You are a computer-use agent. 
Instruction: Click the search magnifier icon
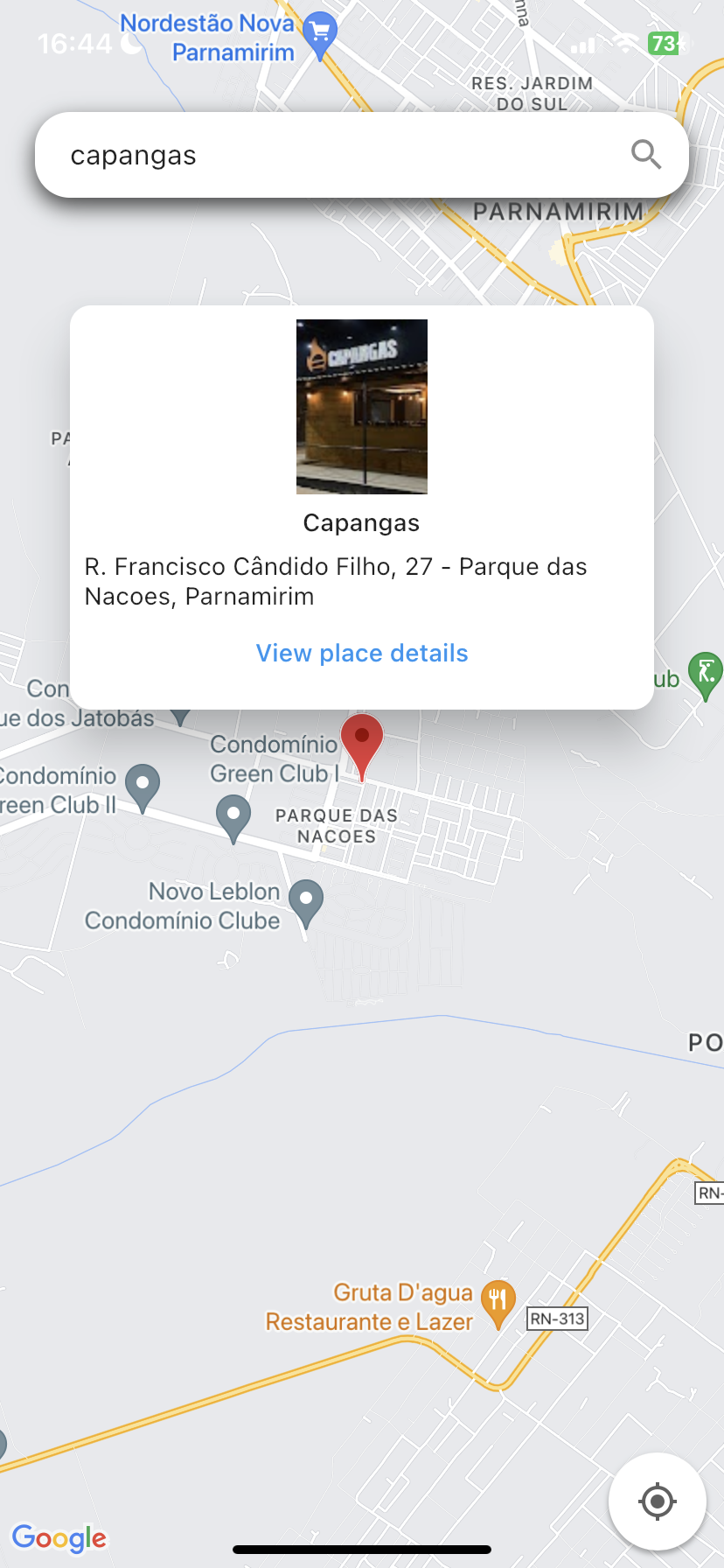[x=646, y=154]
